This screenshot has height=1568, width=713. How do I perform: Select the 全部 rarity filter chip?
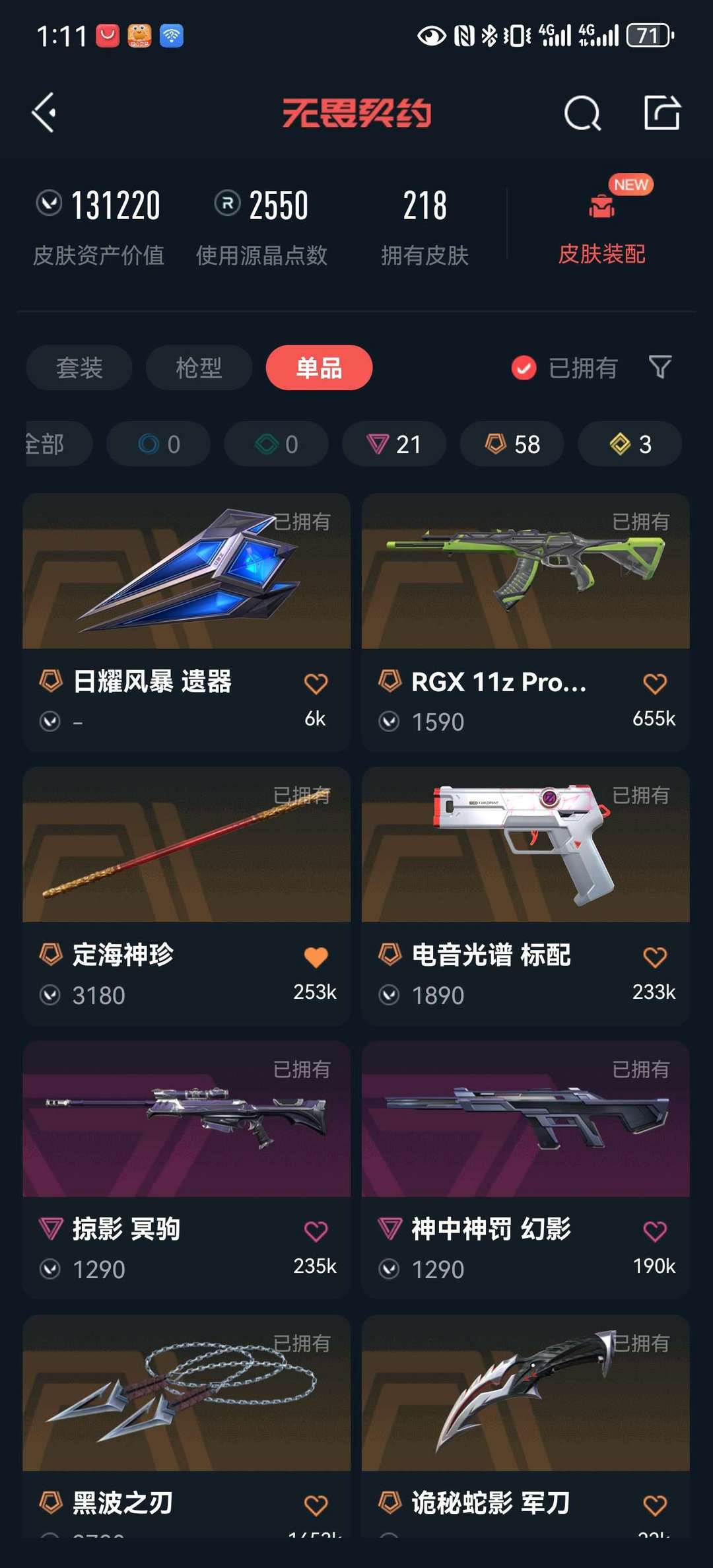click(46, 444)
